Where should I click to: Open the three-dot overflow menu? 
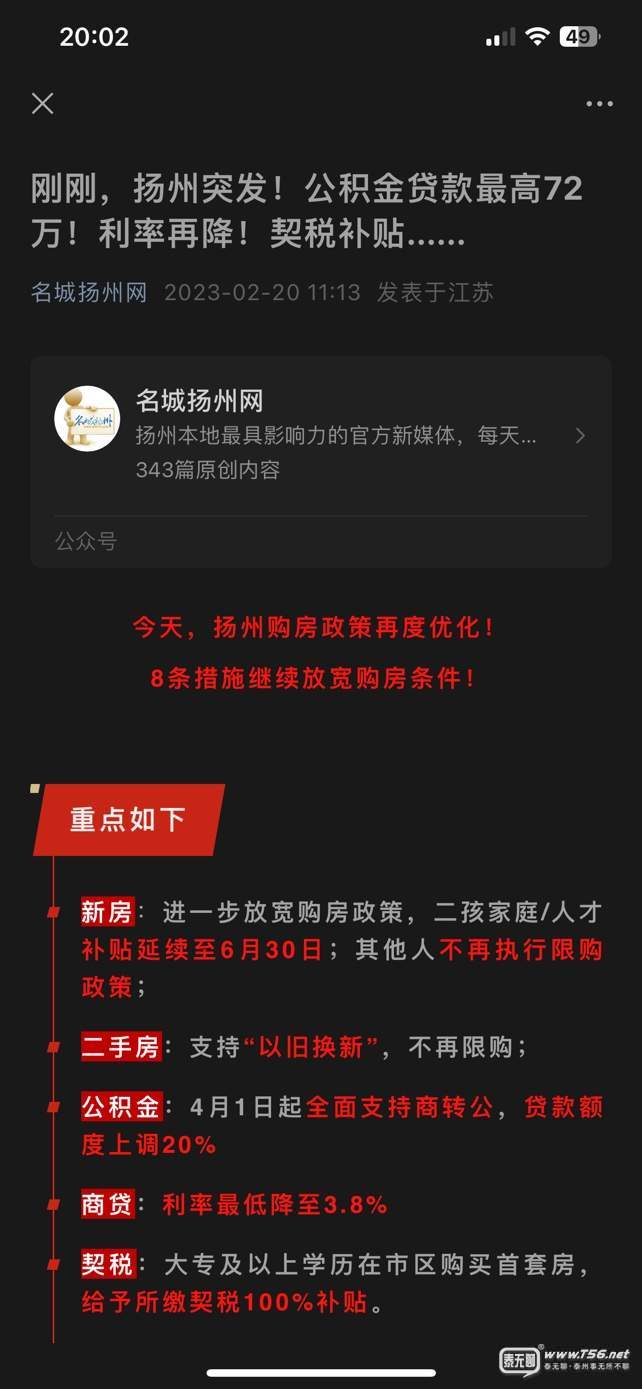pyautogui.click(x=599, y=104)
